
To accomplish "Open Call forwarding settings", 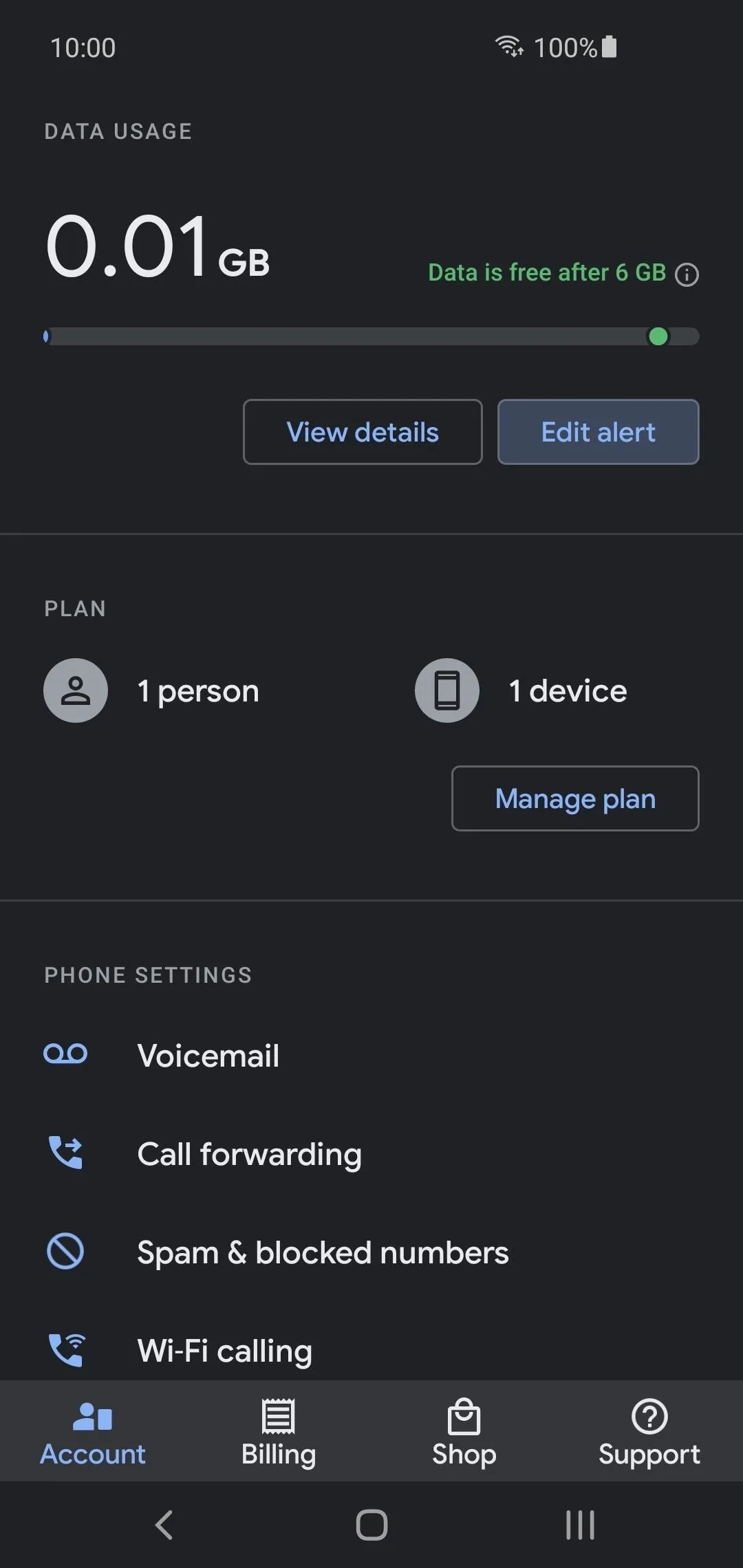I will pyautogui.click(x=371, y=1154).
